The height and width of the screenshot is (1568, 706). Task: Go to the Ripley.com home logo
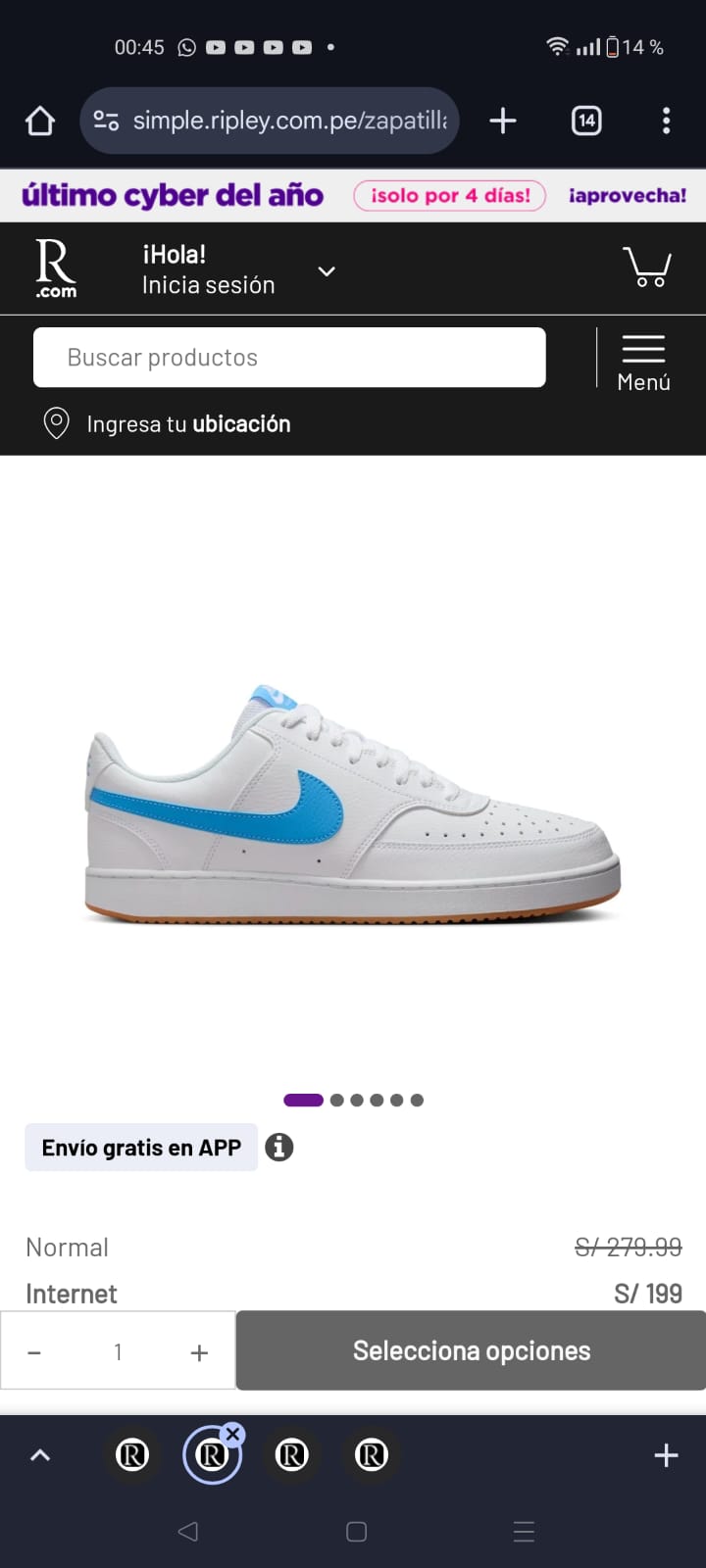tap(55, 269)
